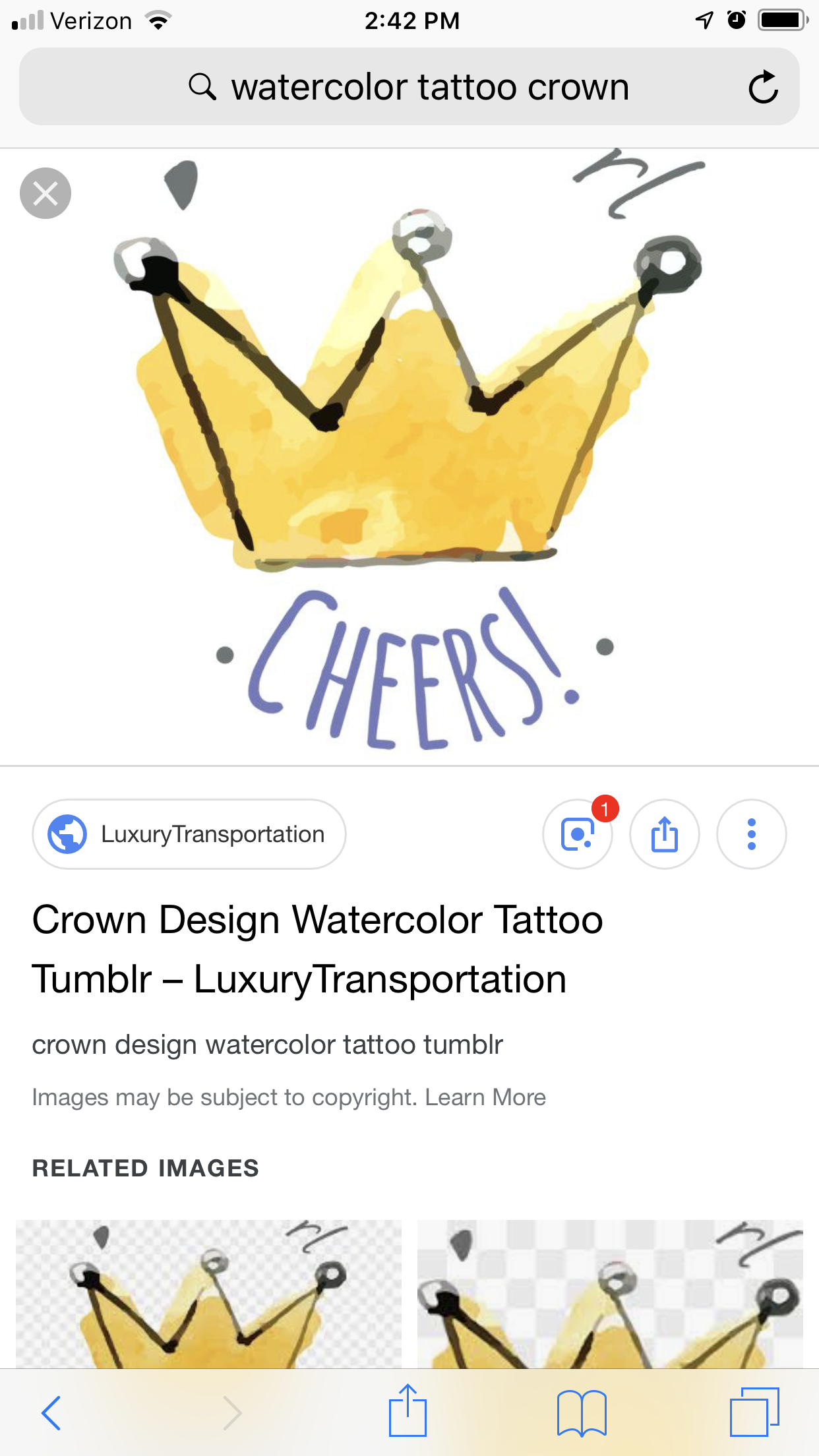Close the image preview
The height and width of the screenshot is (1456, 819).
[x=45, y=193]
